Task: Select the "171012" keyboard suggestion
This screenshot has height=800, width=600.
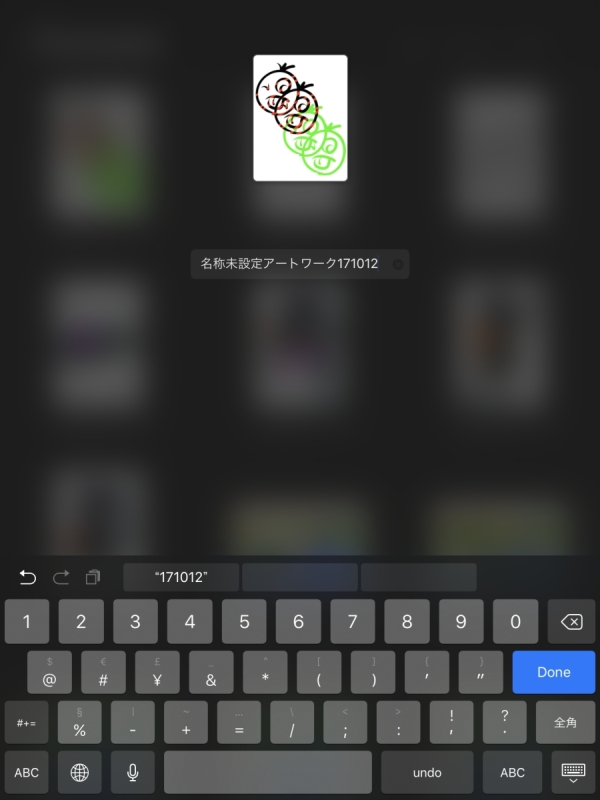Action: click(181, 578)
